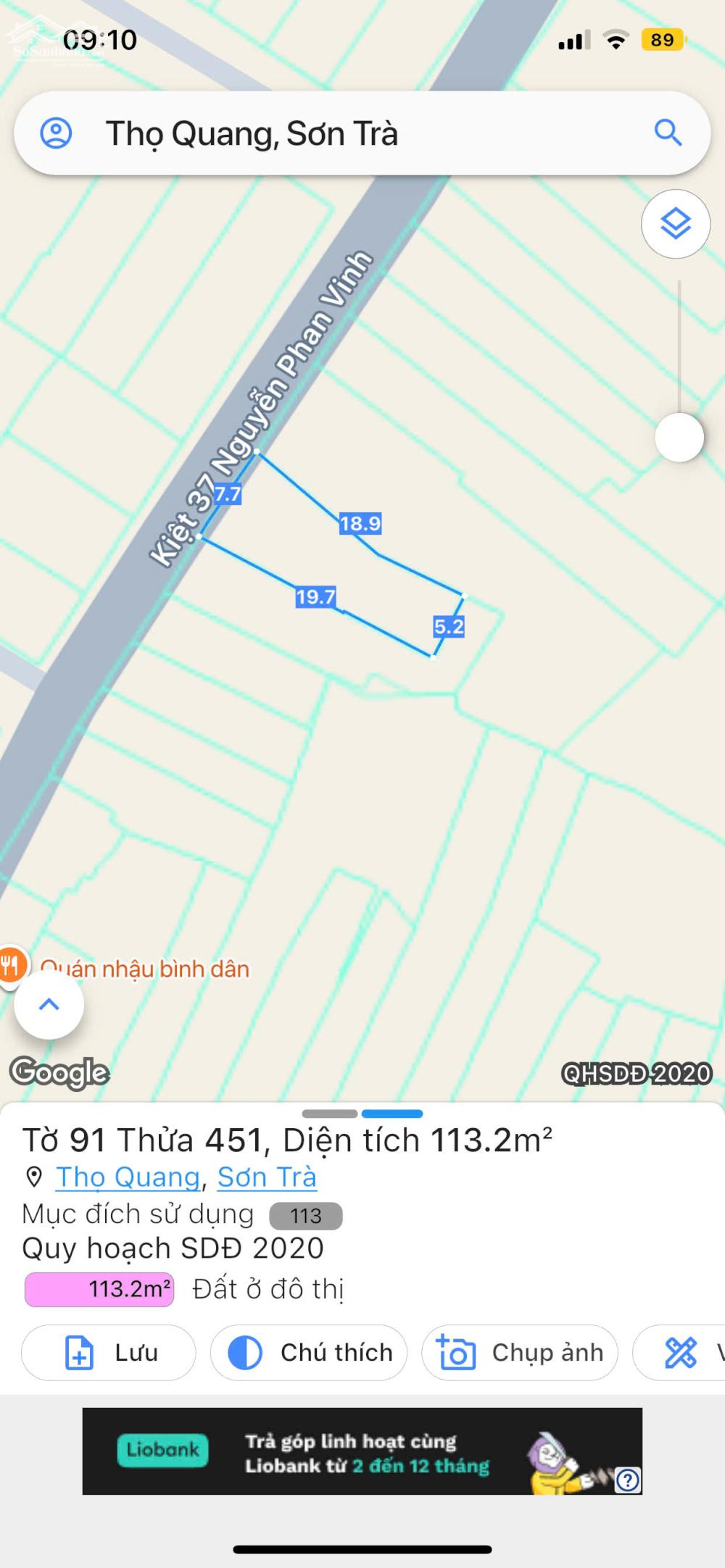
Task: Tap the overlay opacity slider handle
Action: (679, 438)
